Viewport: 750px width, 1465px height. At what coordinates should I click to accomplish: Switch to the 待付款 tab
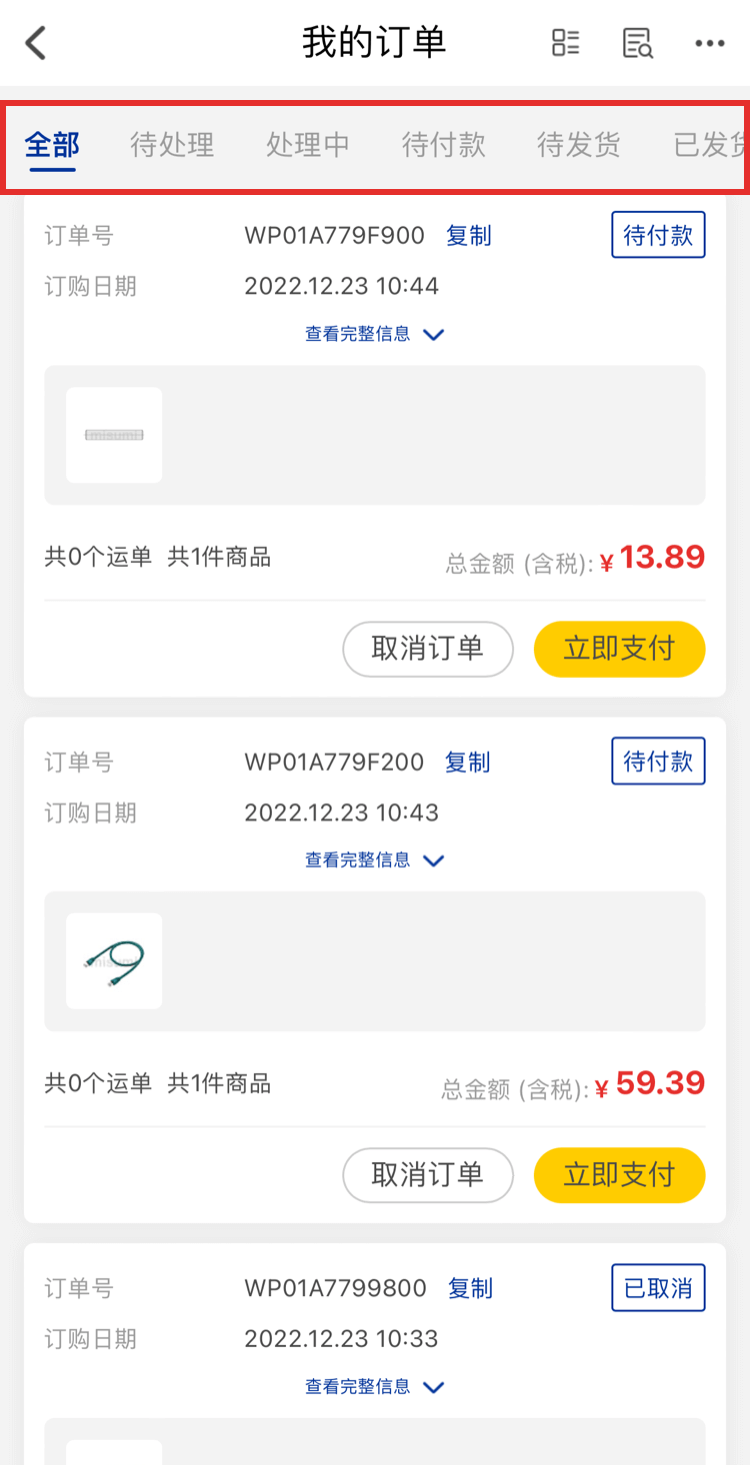444,145
